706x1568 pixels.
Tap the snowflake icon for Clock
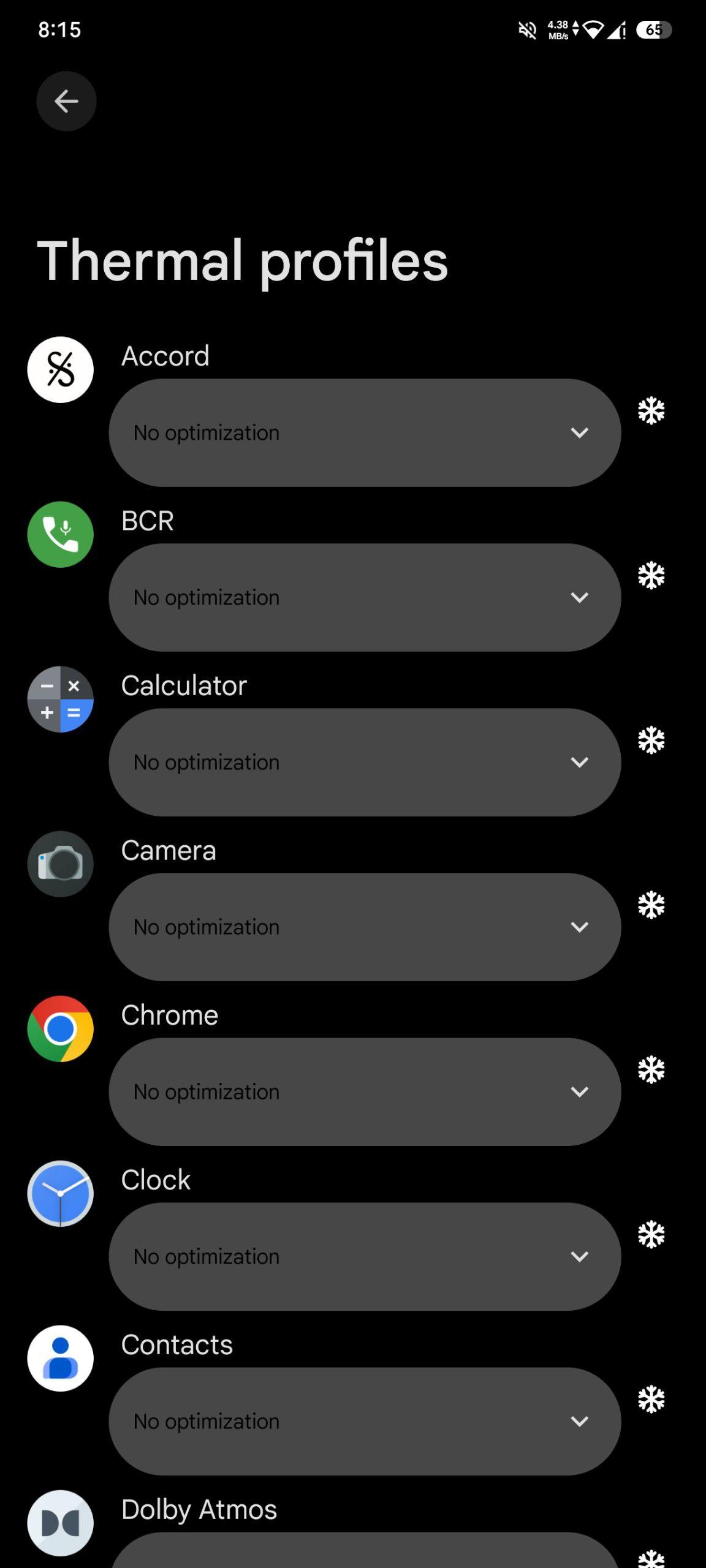click(x=651, y=1235)
